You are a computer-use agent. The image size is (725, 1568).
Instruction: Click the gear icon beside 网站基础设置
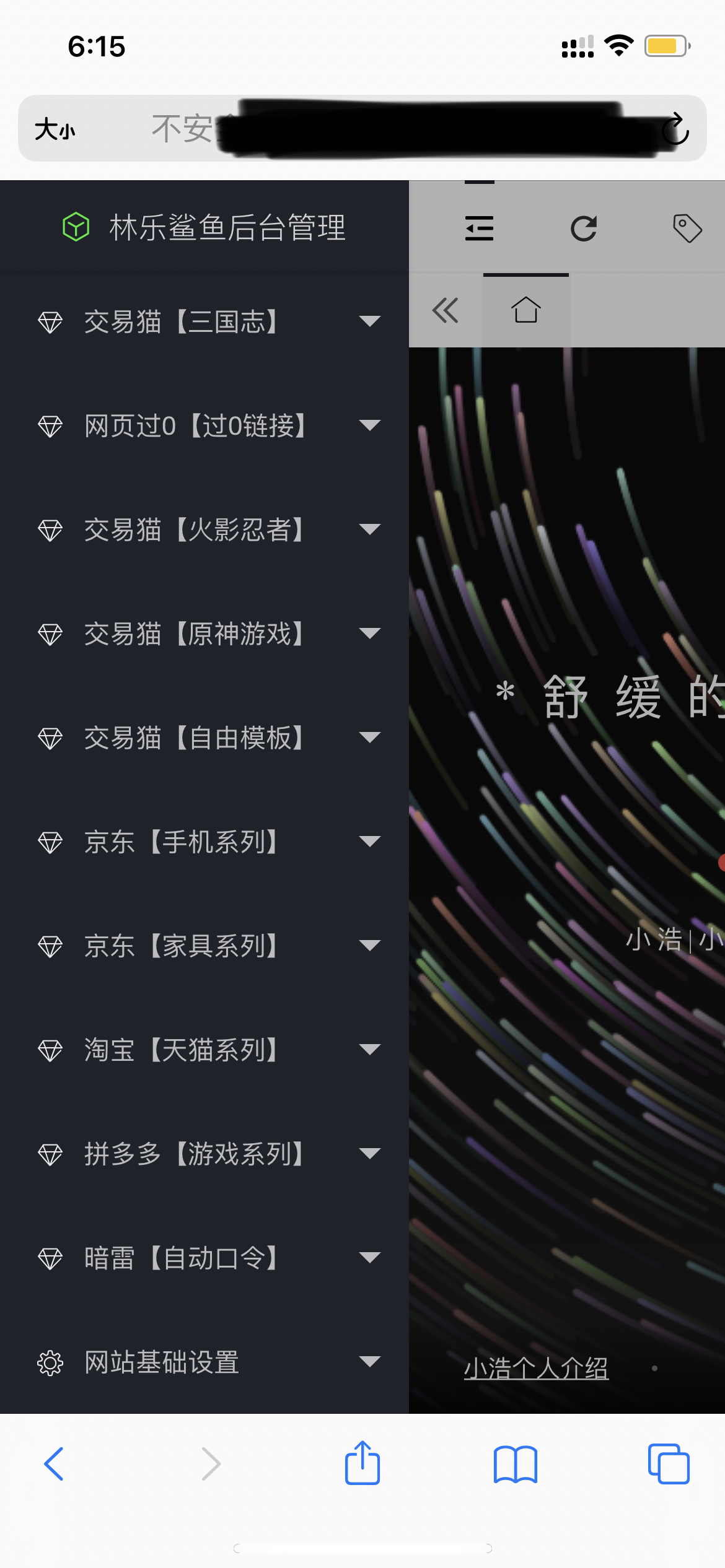click(50, 1362)
